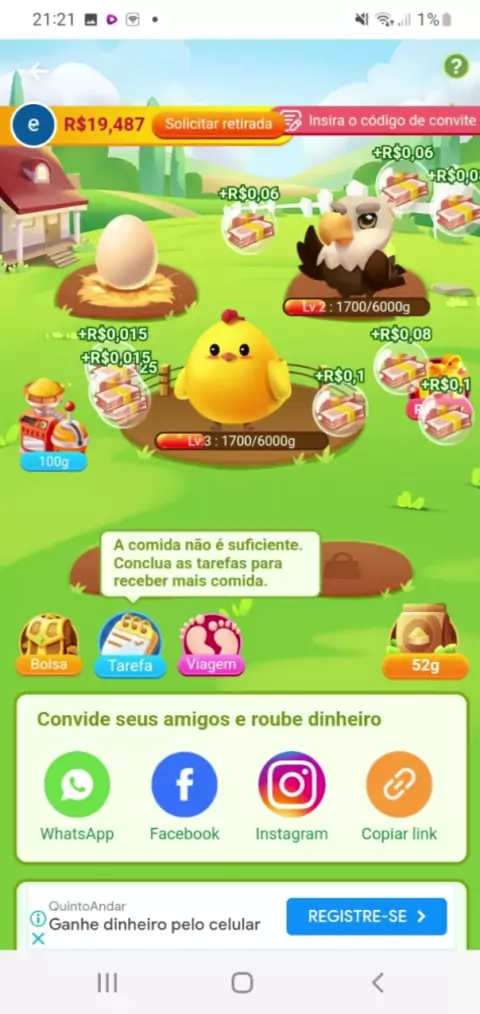Collect food from the 100g machine
480x1014 pixels.
(53, 425)
